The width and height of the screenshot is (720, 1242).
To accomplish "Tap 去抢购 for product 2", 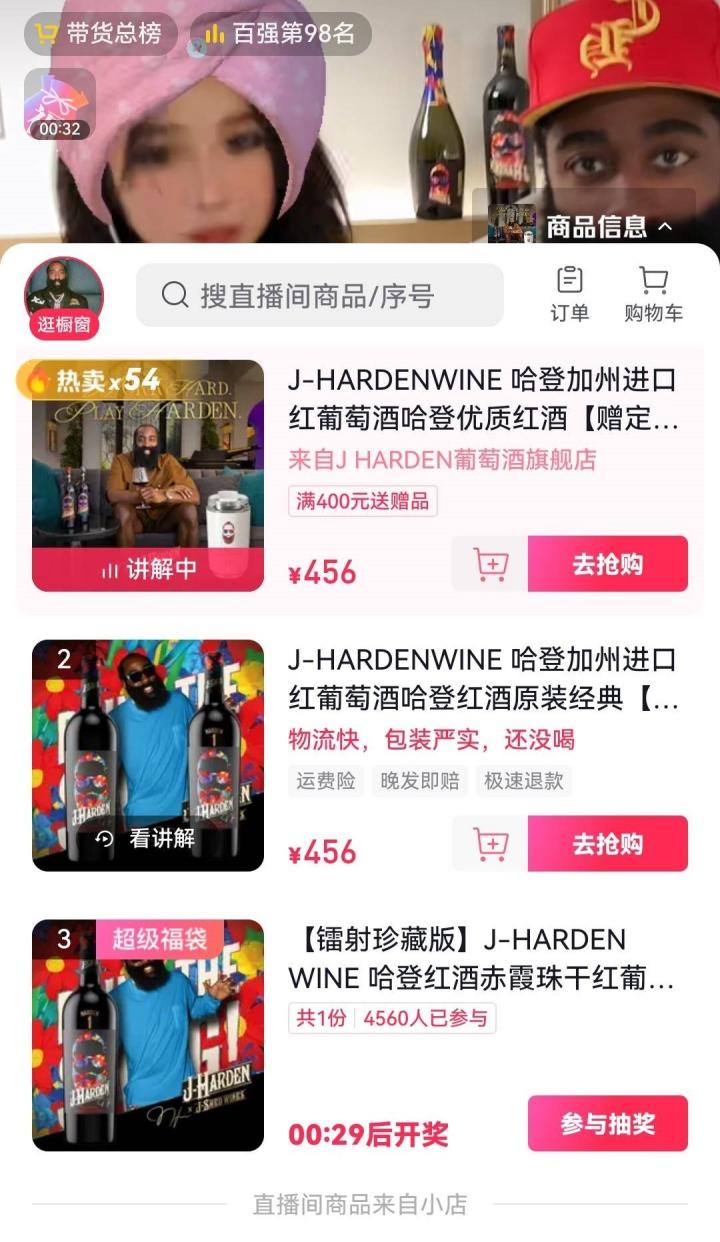I will (607, 844).
